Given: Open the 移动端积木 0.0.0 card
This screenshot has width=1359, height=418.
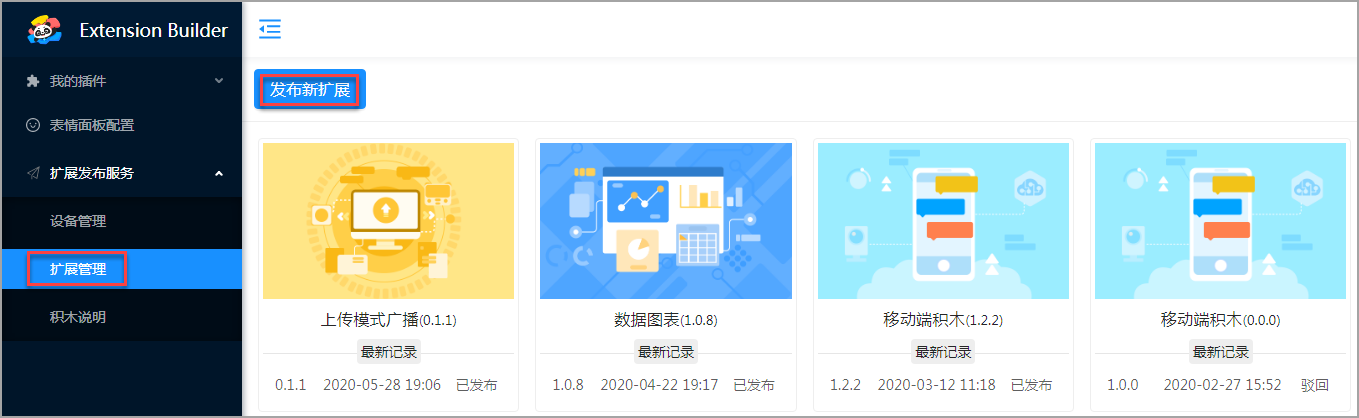Looking at the screenshot, I should coord(1220,222).
